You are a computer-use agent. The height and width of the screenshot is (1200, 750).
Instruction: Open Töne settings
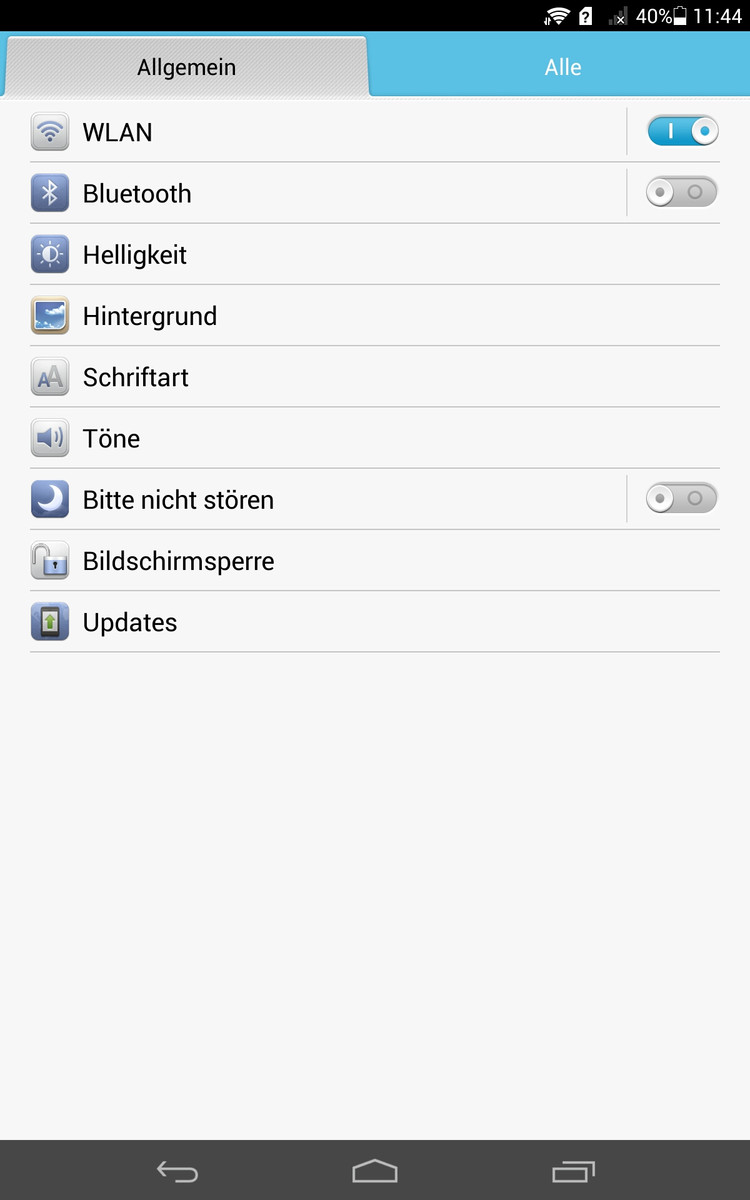(x=375, y=437)
